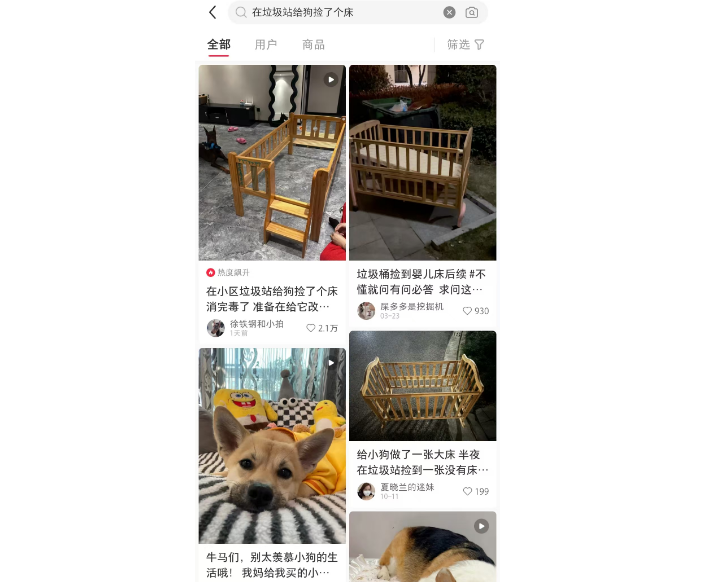Go back using the top-left arrow
The width and height of the screenshot is (722, 582).
coord(212,12)
